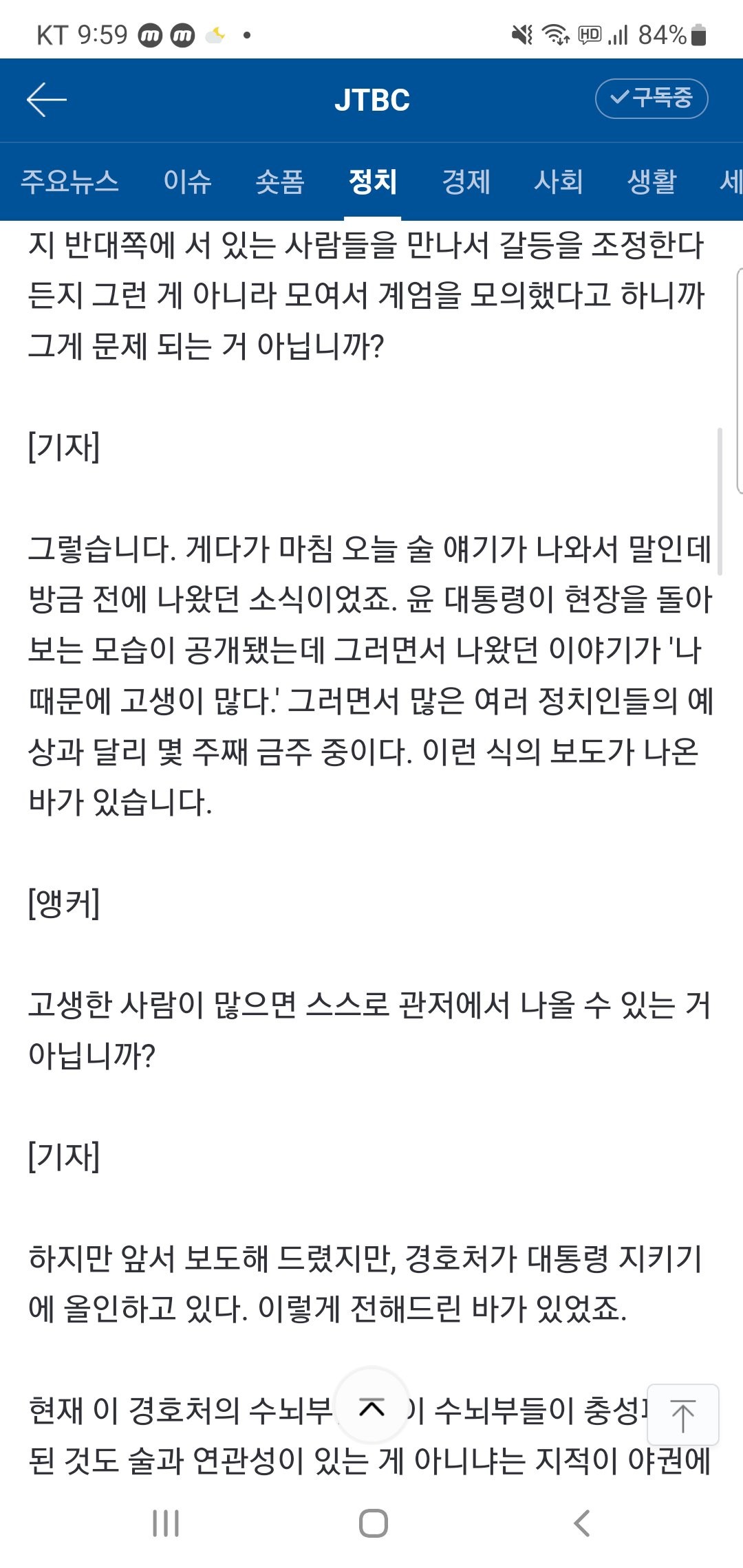Select the 생활 tab
The image size is (743, 1568).
point(652,182)
